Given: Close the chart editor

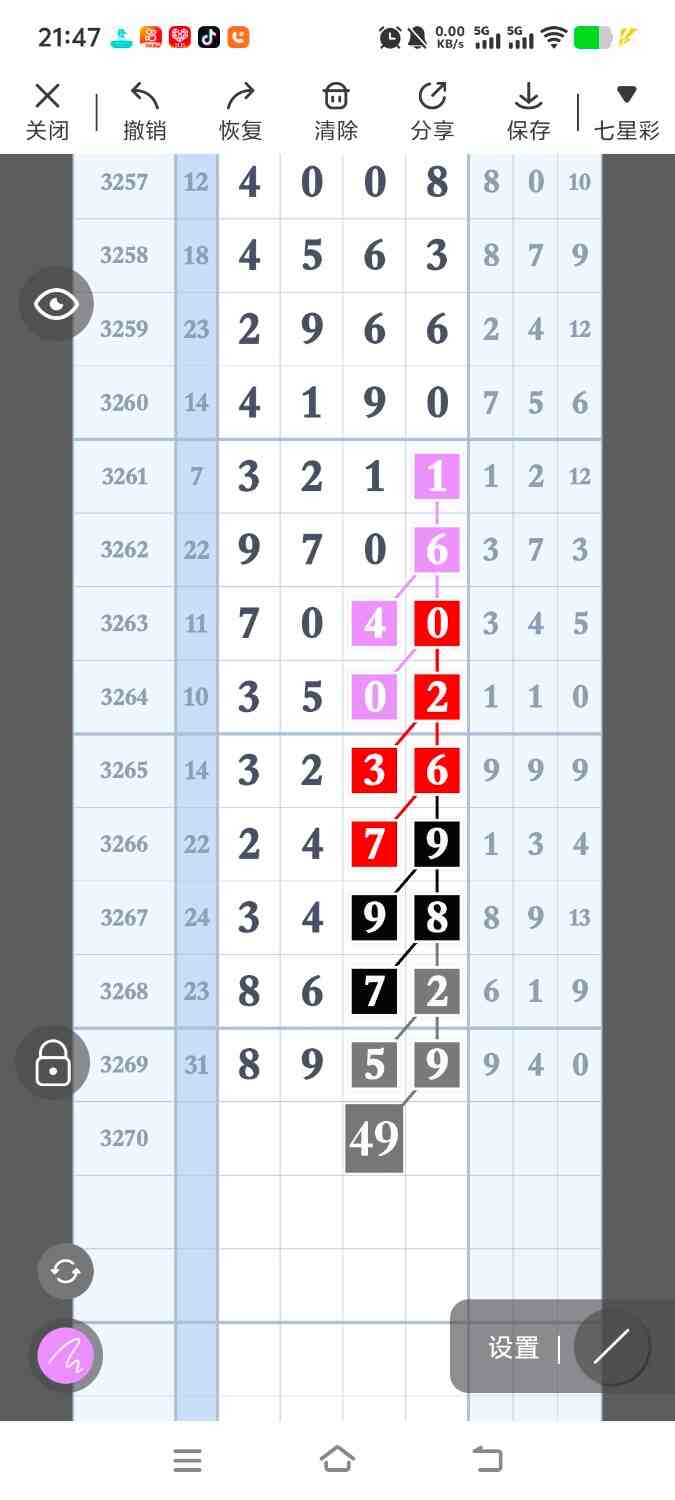Looking at the screenshot, I should (47, 111).
